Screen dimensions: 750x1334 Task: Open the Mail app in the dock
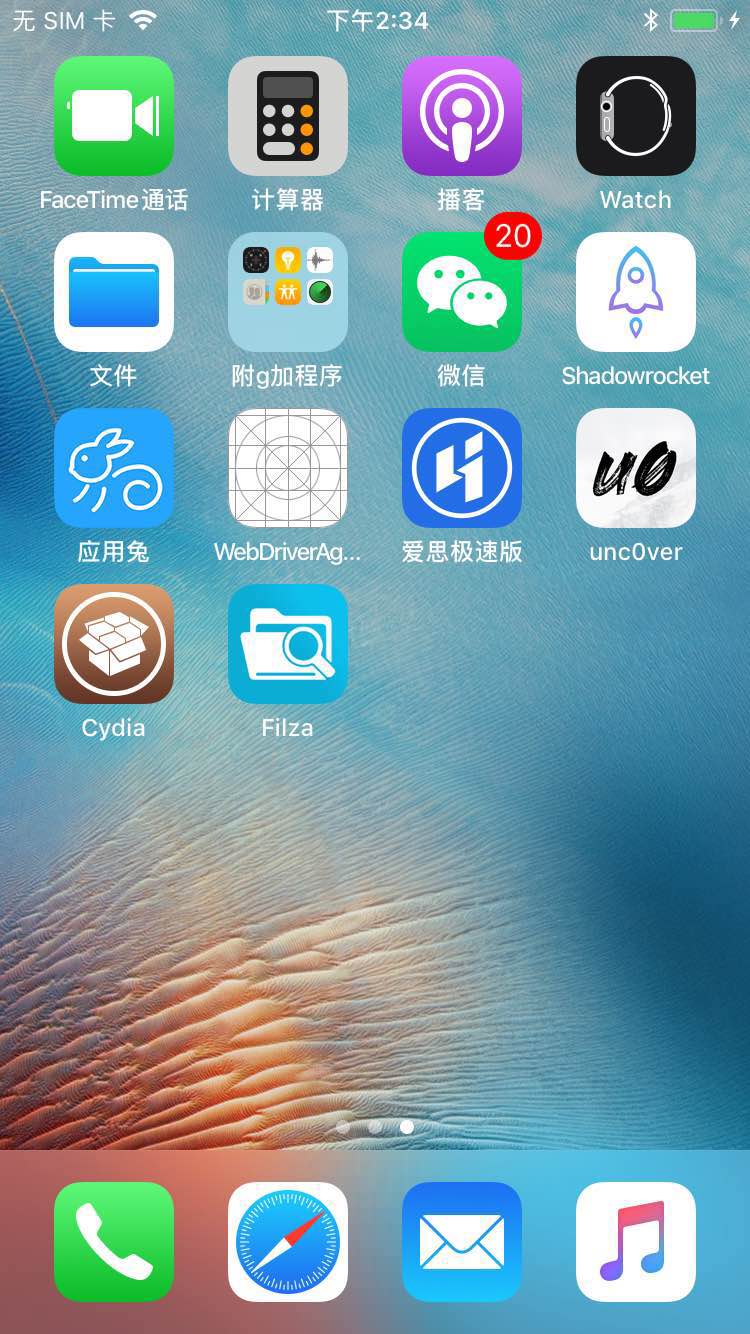pos(462,1242)
